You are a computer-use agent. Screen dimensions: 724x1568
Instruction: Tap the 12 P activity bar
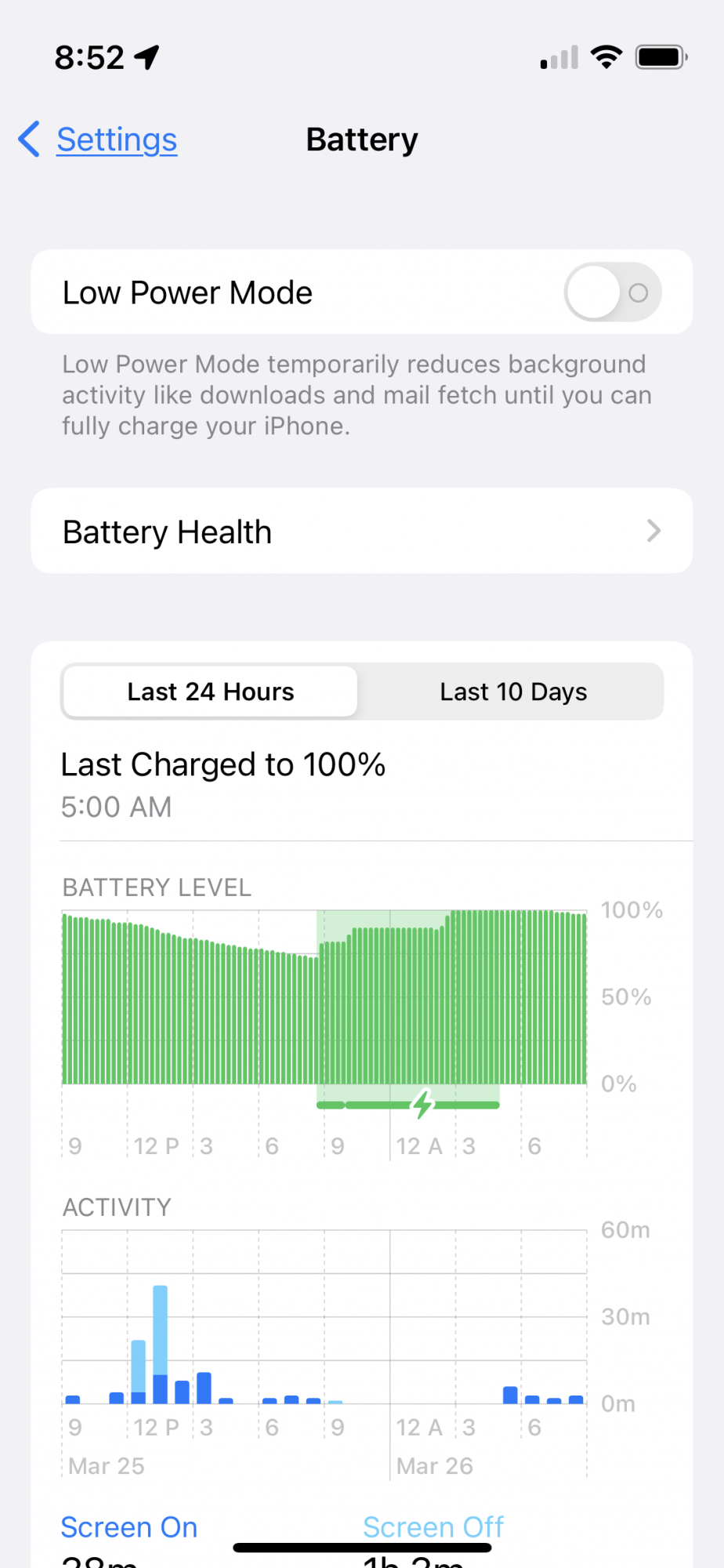coord(138,1372)
